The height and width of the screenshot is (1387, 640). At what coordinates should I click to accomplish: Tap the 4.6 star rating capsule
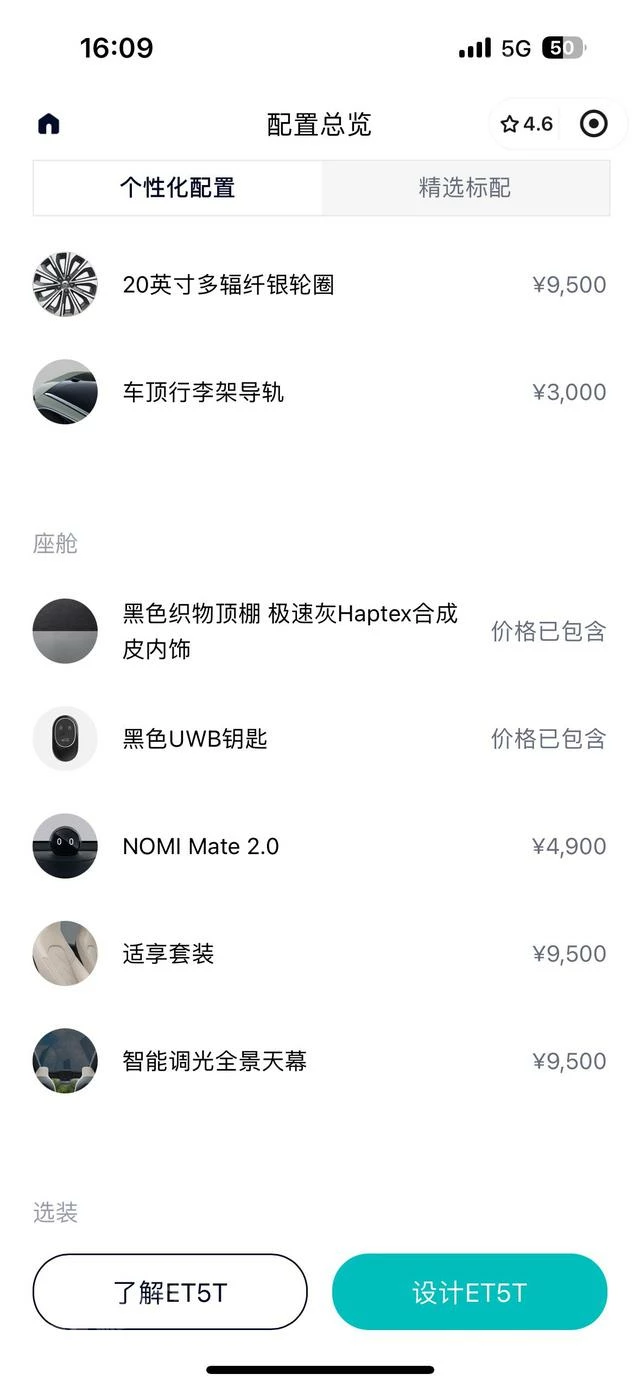(527, 124)
